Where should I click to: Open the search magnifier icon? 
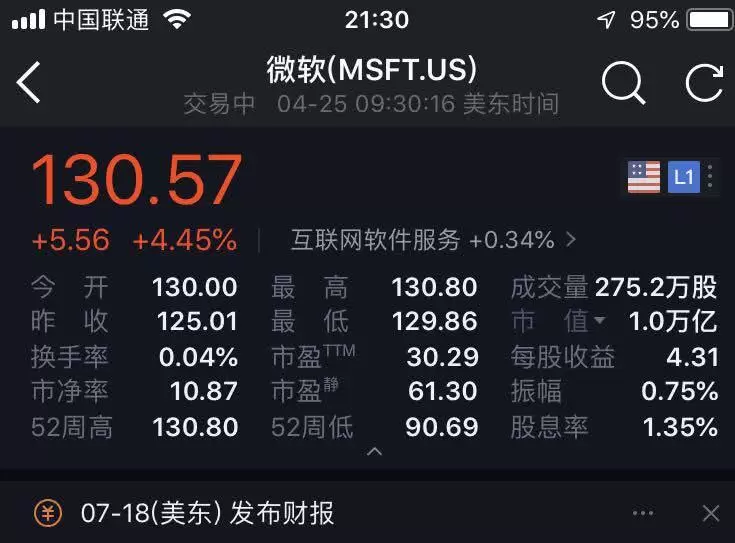(623, 82)
